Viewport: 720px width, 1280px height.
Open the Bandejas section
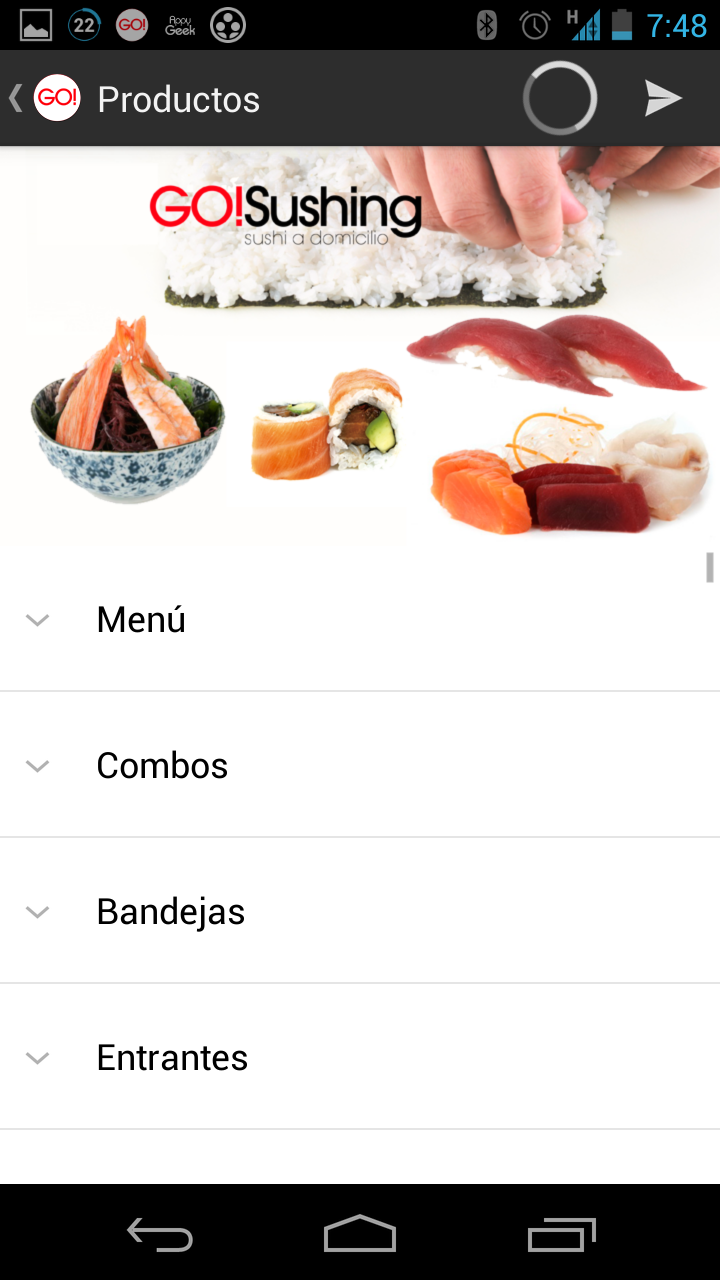pos(170,912)
